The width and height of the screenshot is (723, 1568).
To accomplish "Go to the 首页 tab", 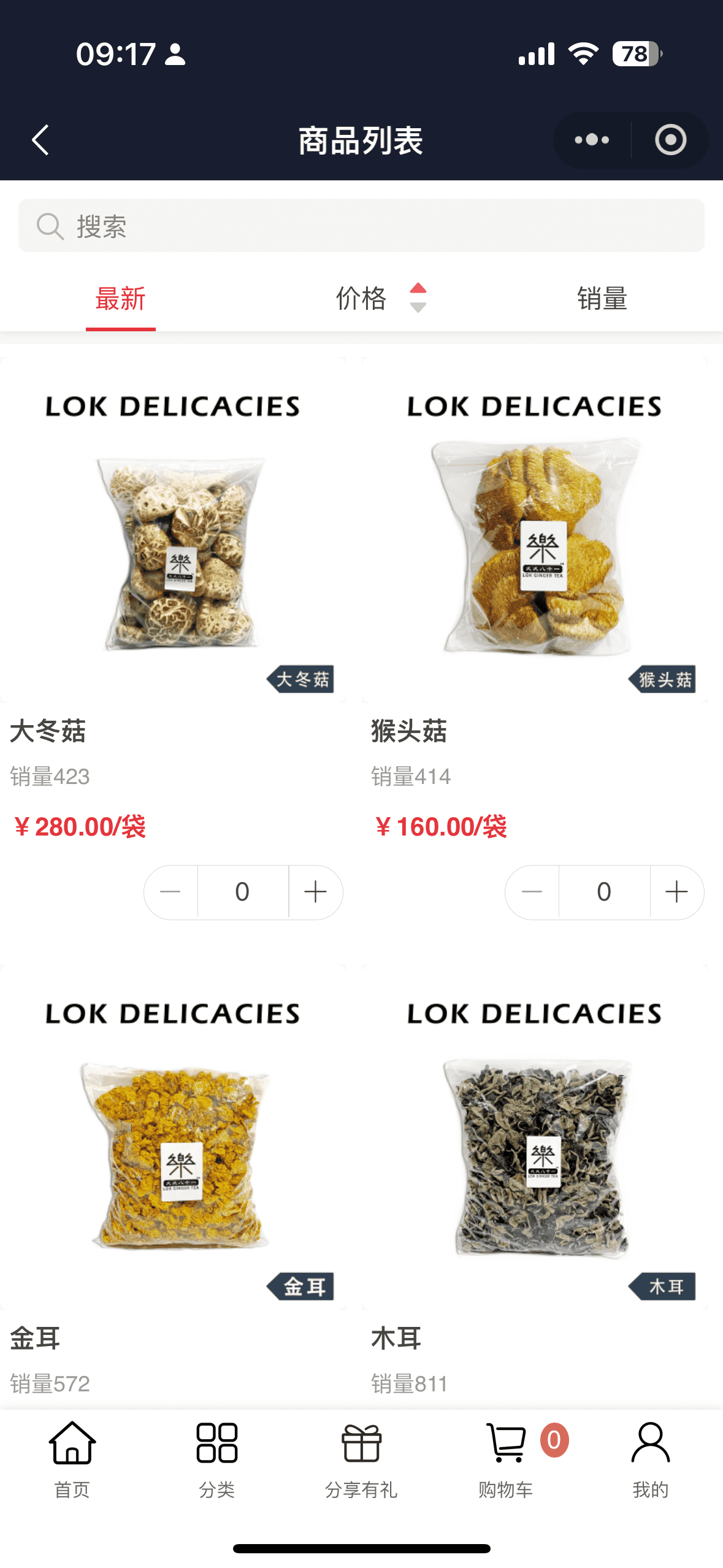I will pyautogui.click(x=72, y=1459).
